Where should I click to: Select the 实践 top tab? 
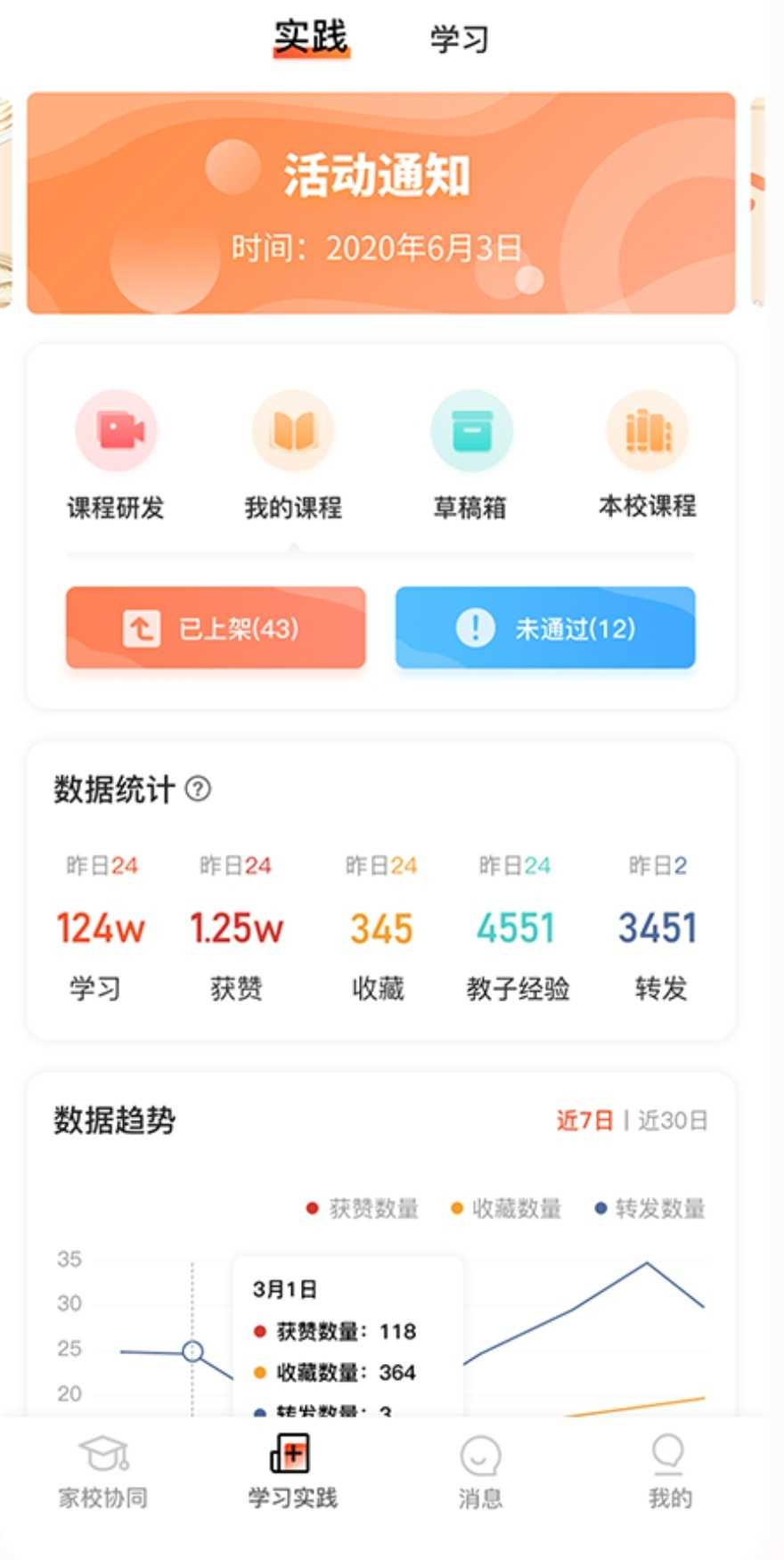[x=311, y=38]
